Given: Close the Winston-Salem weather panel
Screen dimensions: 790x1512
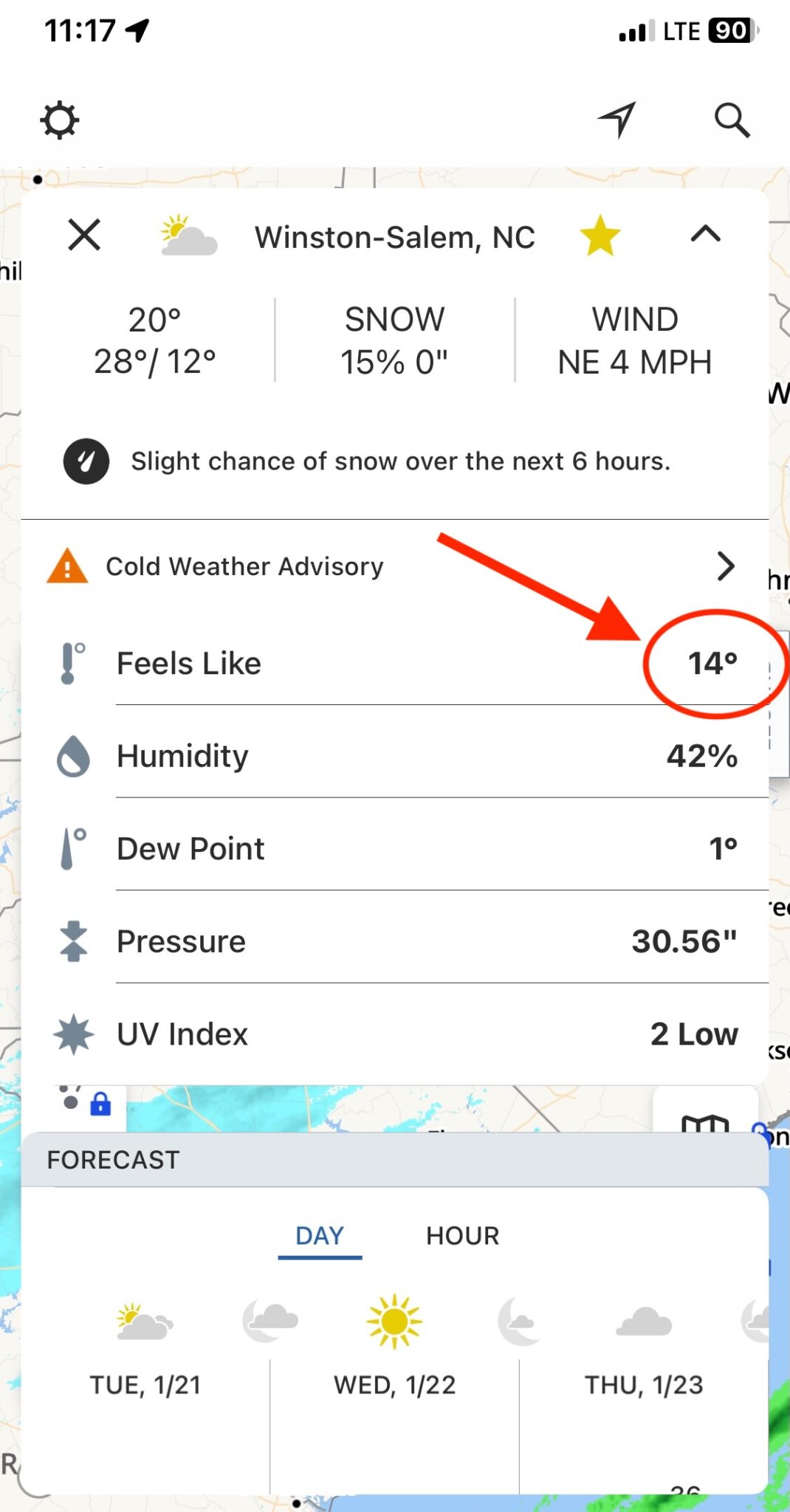Looking at the screenshot, I should coord(84,236).
